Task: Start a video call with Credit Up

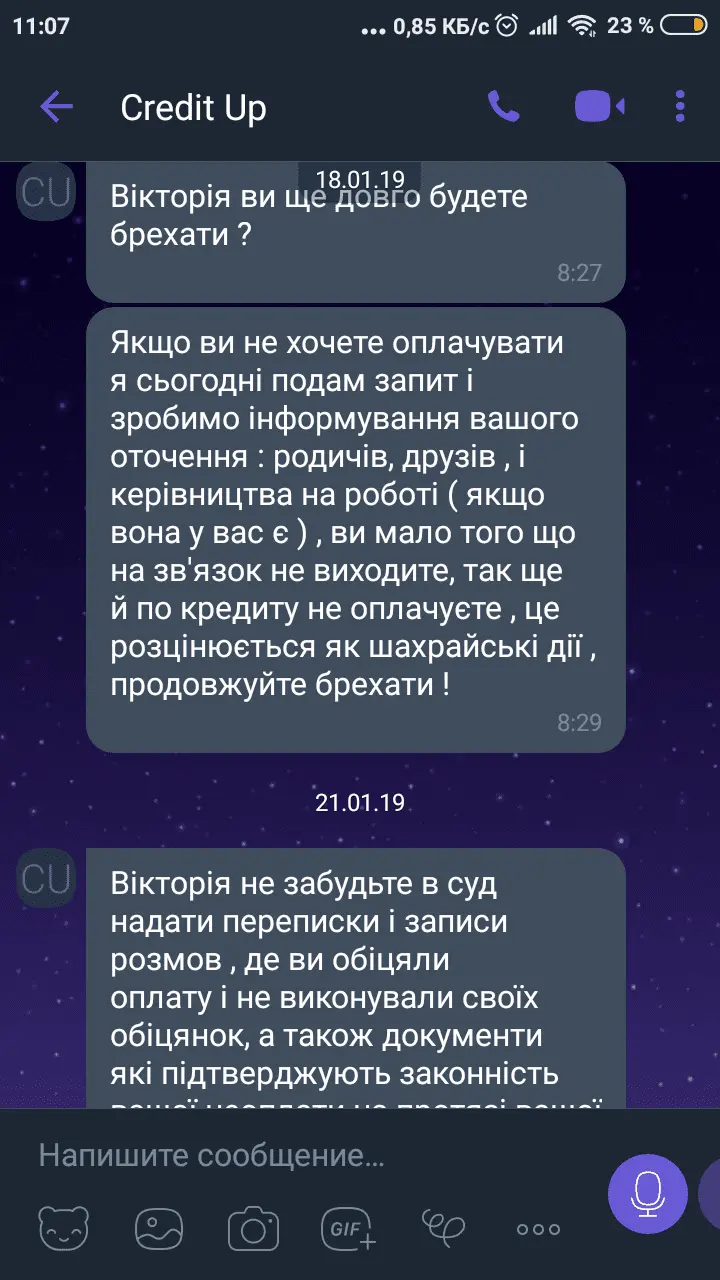Action: point(599,106)
